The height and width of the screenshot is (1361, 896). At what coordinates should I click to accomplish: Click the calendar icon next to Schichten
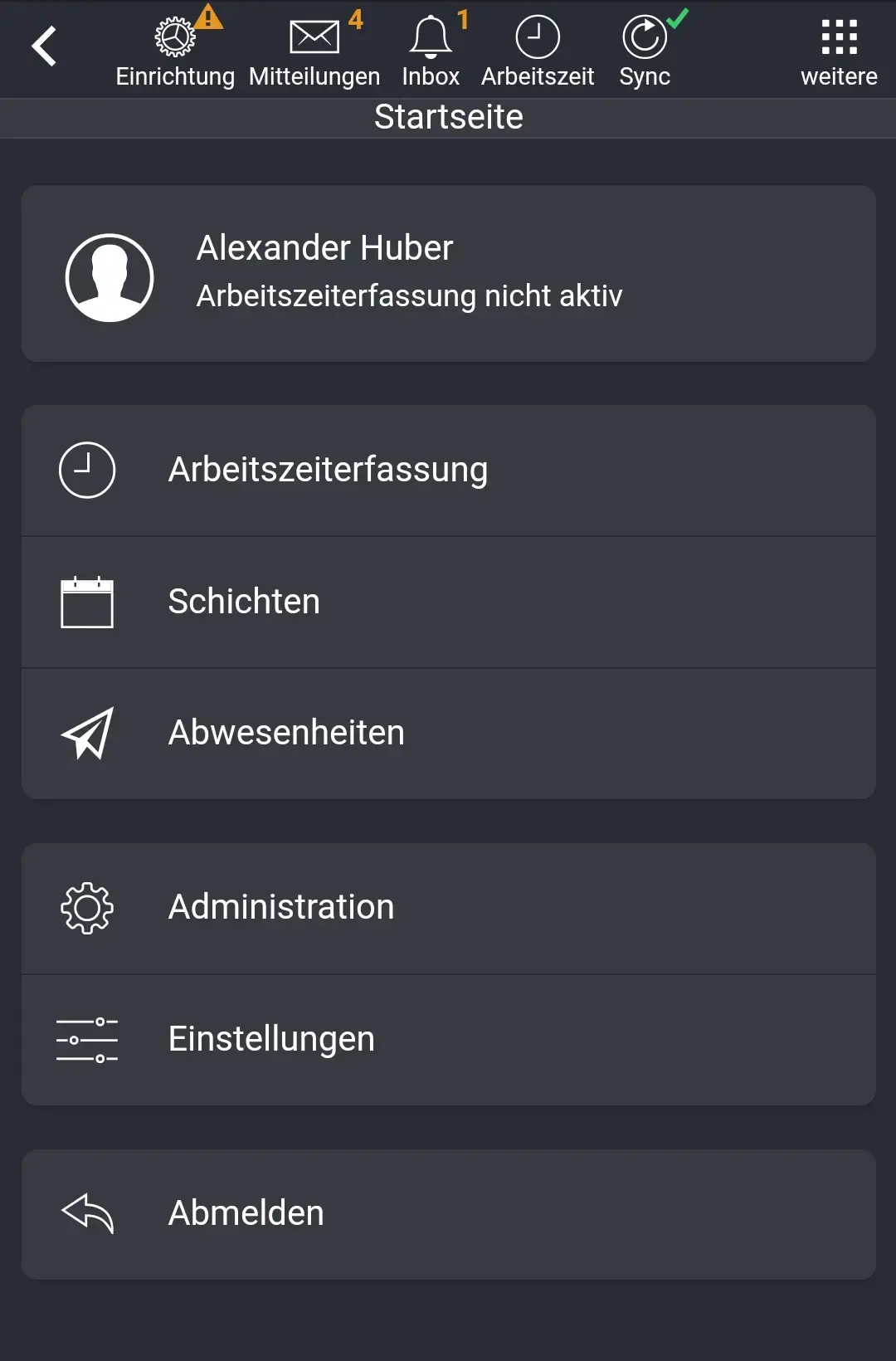(x=88, y=602)
